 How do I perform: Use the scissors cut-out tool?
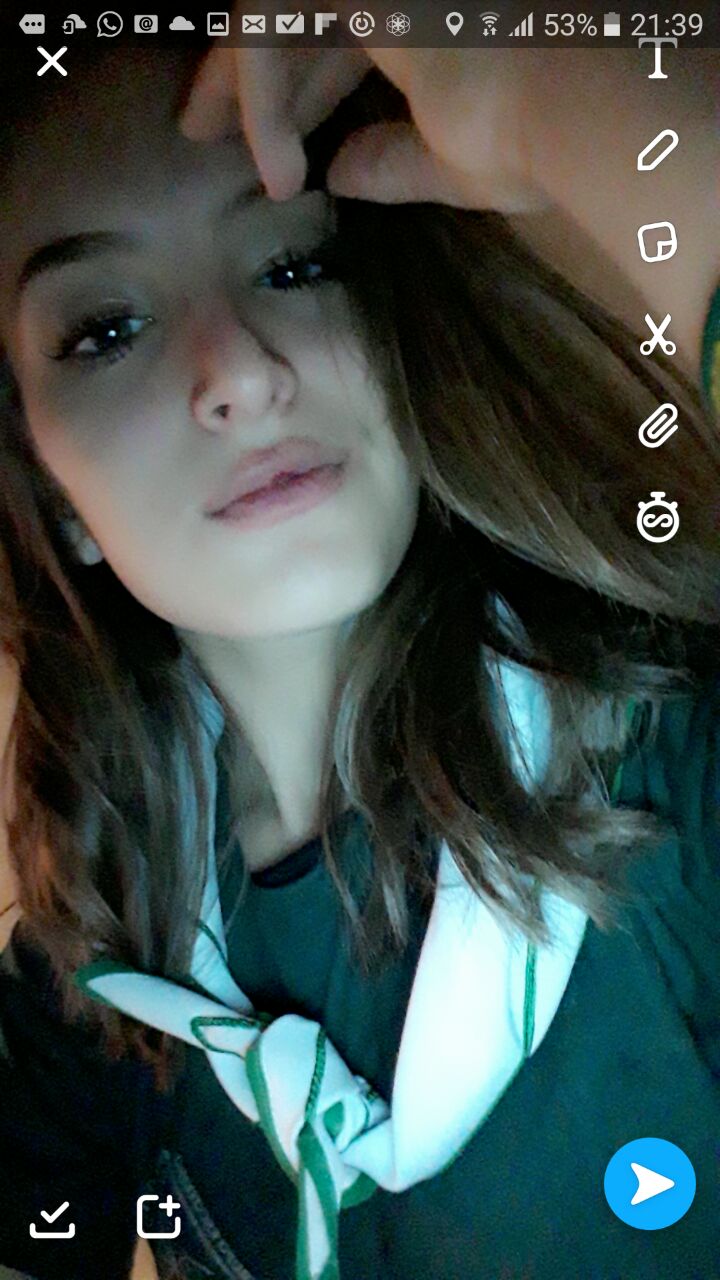point(657,334)
